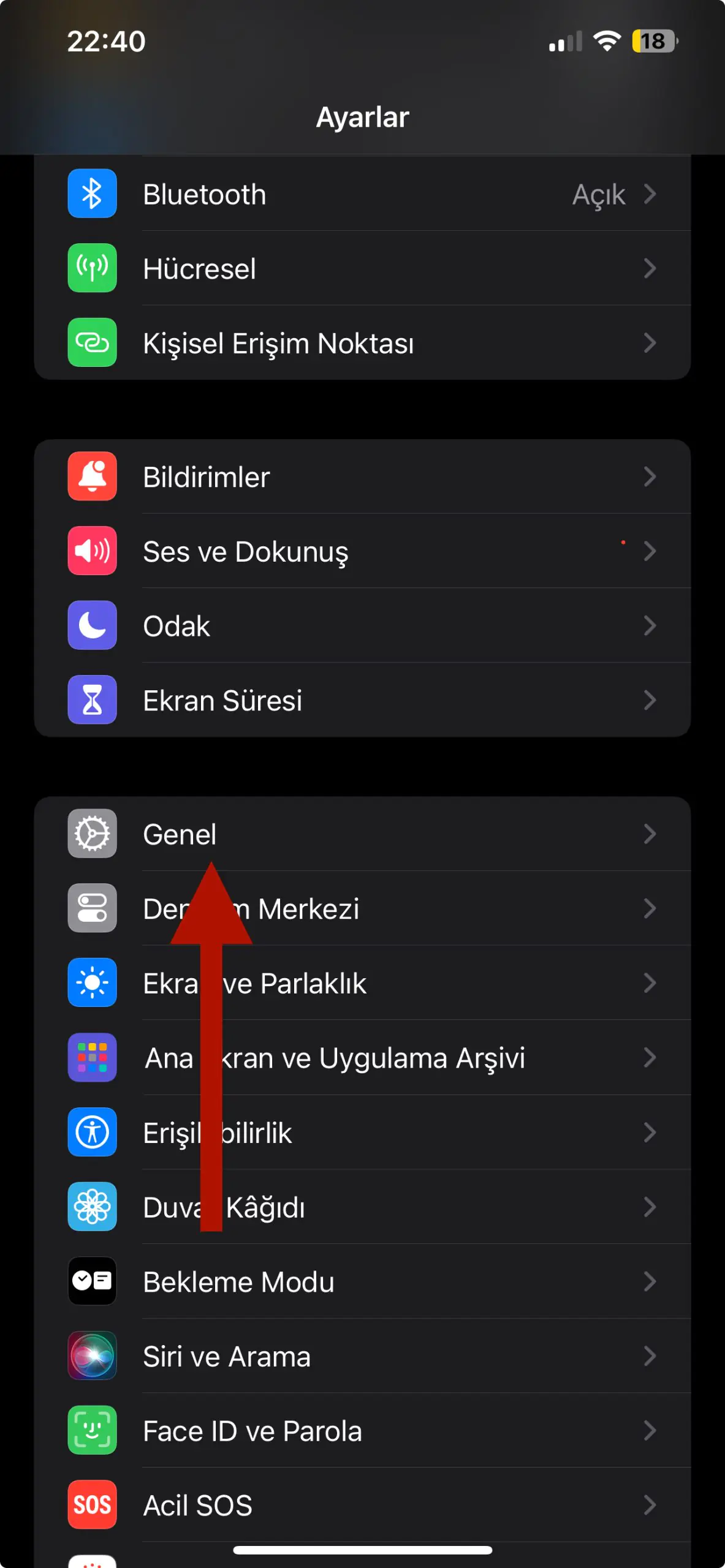This screenshot has width=725, height=1568.
Task: Open the Siri ve Arama settings entry
Action: 362,1356
